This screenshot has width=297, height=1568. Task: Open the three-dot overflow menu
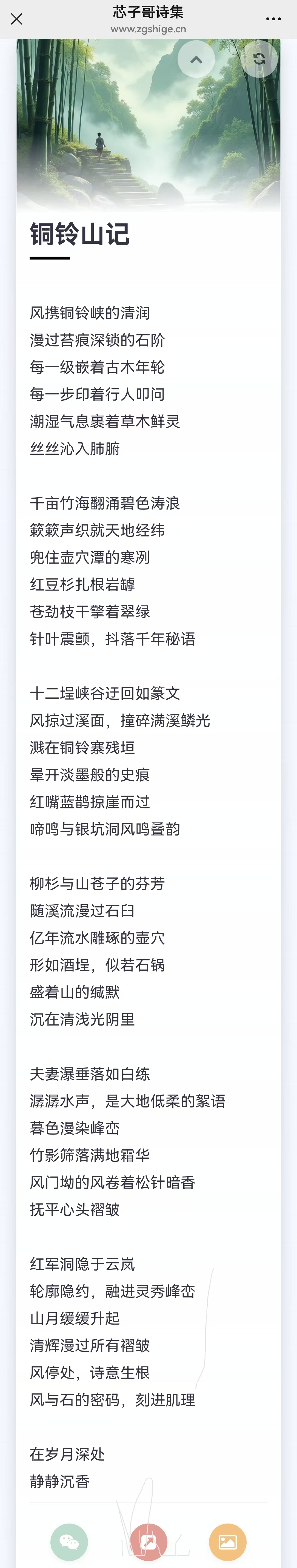click(x=273, y=19)
